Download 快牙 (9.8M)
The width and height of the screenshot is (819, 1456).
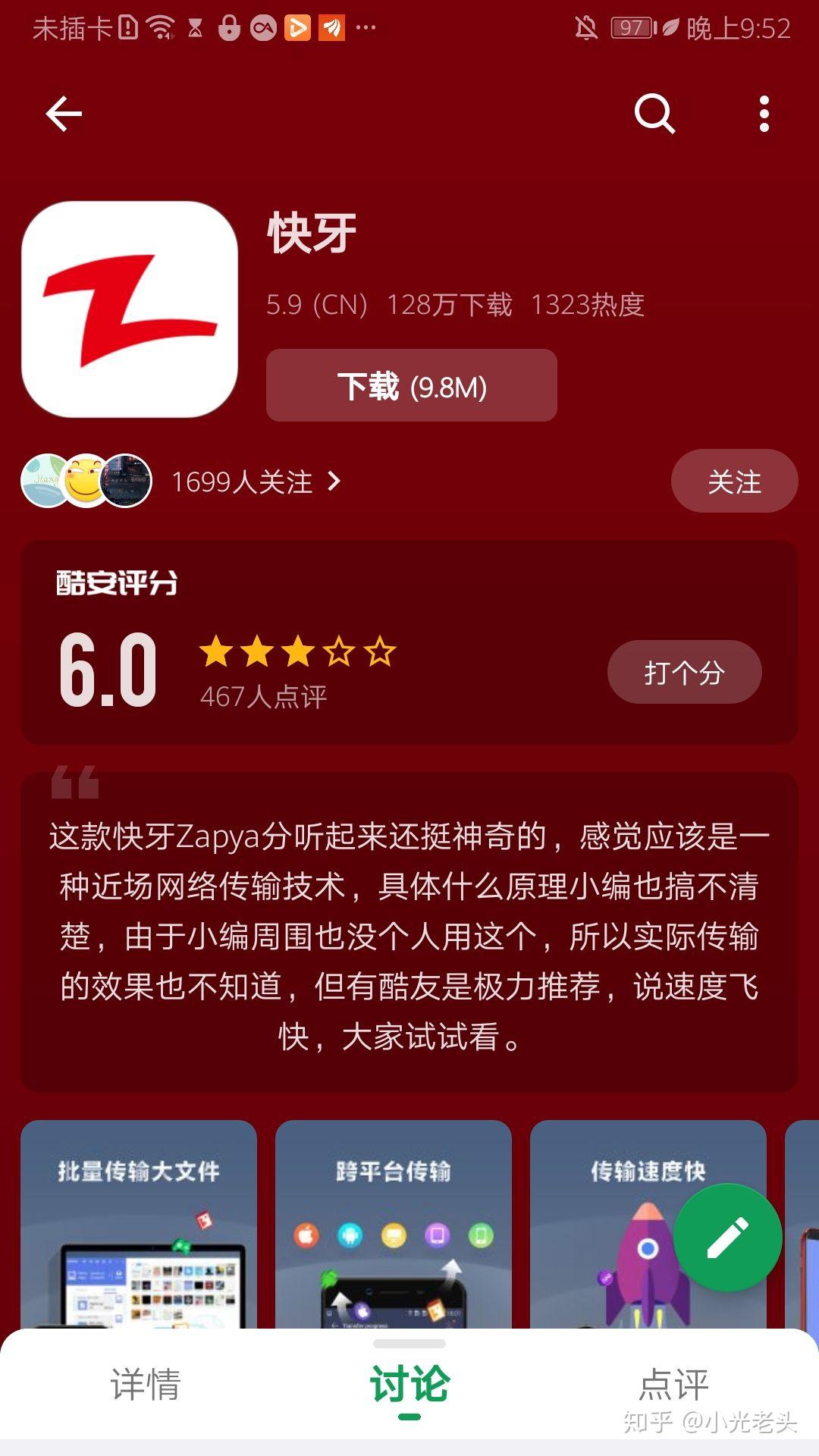411,386
